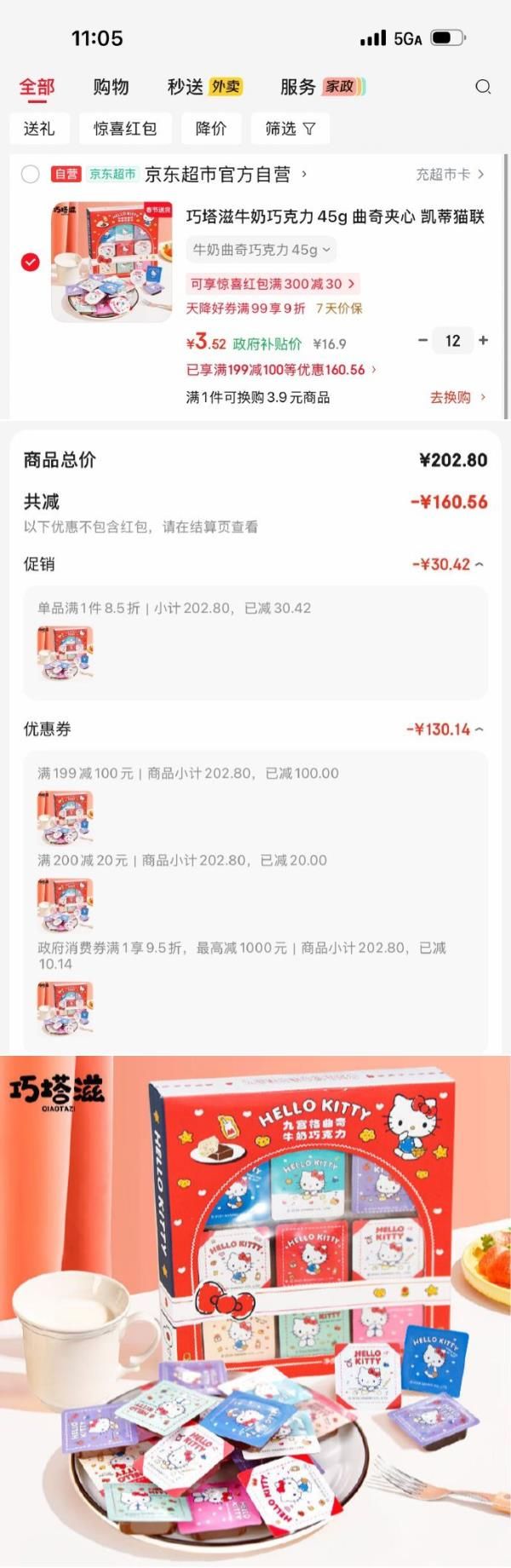
Task: Change the 牛奶曲奇巧克力45g variant dropdown
Action: point(261,250)
